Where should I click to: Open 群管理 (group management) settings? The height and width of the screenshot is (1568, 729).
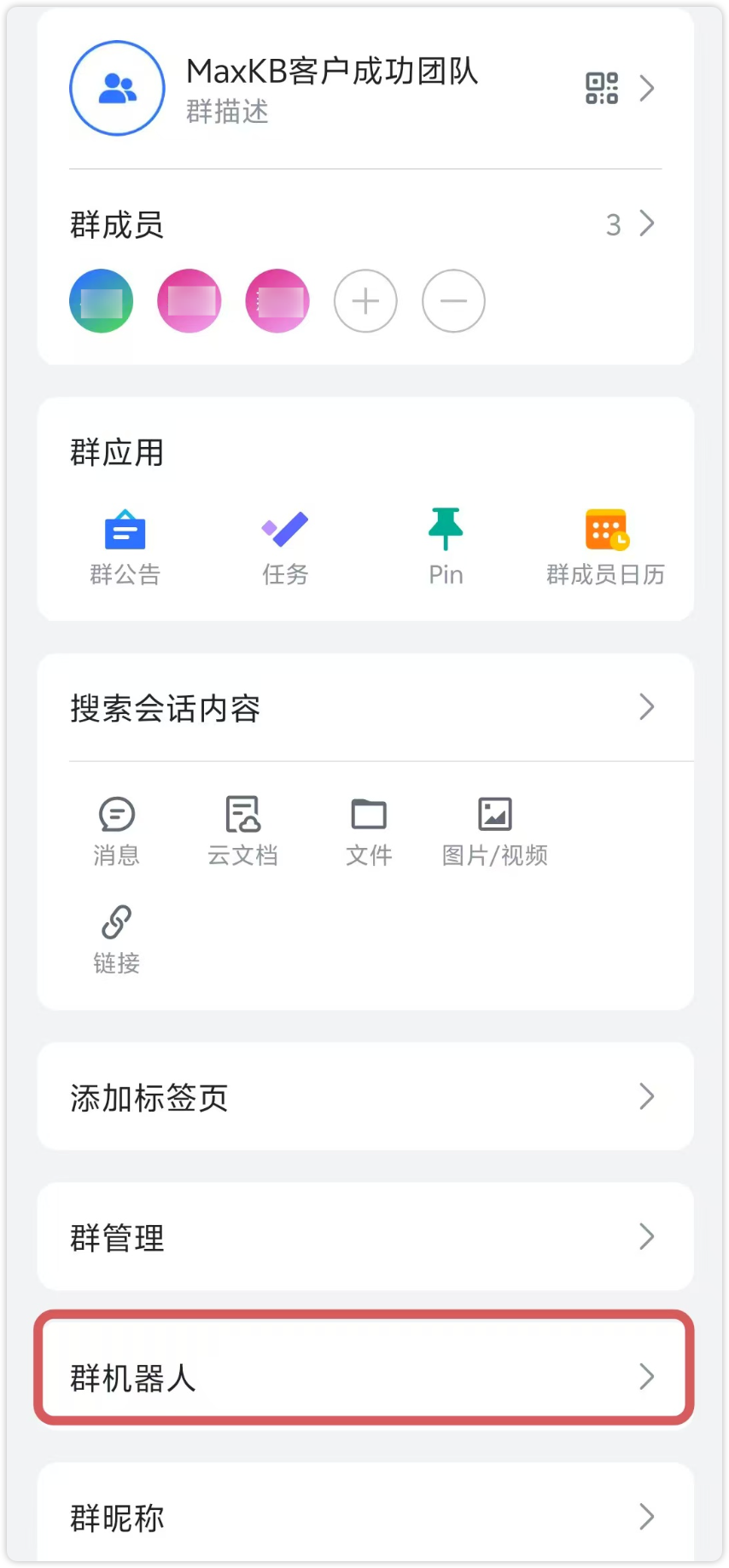(x=364, y=1236)
